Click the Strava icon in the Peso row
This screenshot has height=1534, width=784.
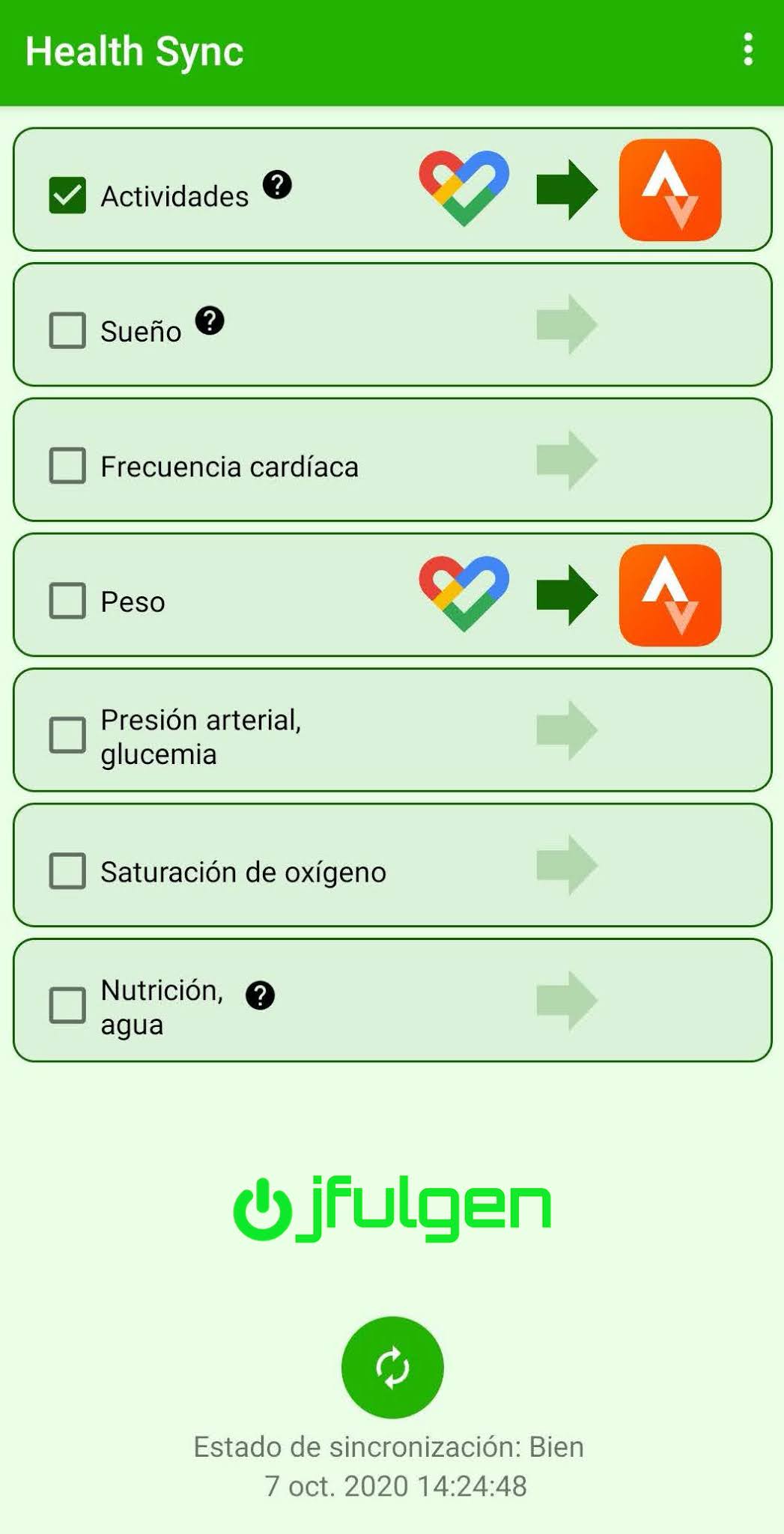[669, 594]
